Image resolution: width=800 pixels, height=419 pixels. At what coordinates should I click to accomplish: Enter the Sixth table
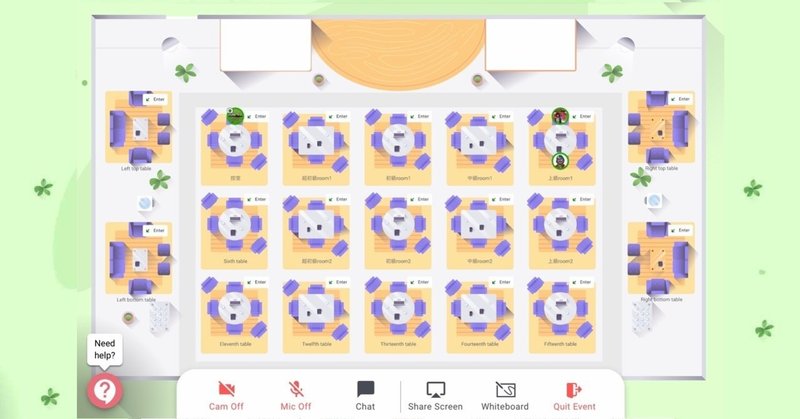(x=254, y=200)
